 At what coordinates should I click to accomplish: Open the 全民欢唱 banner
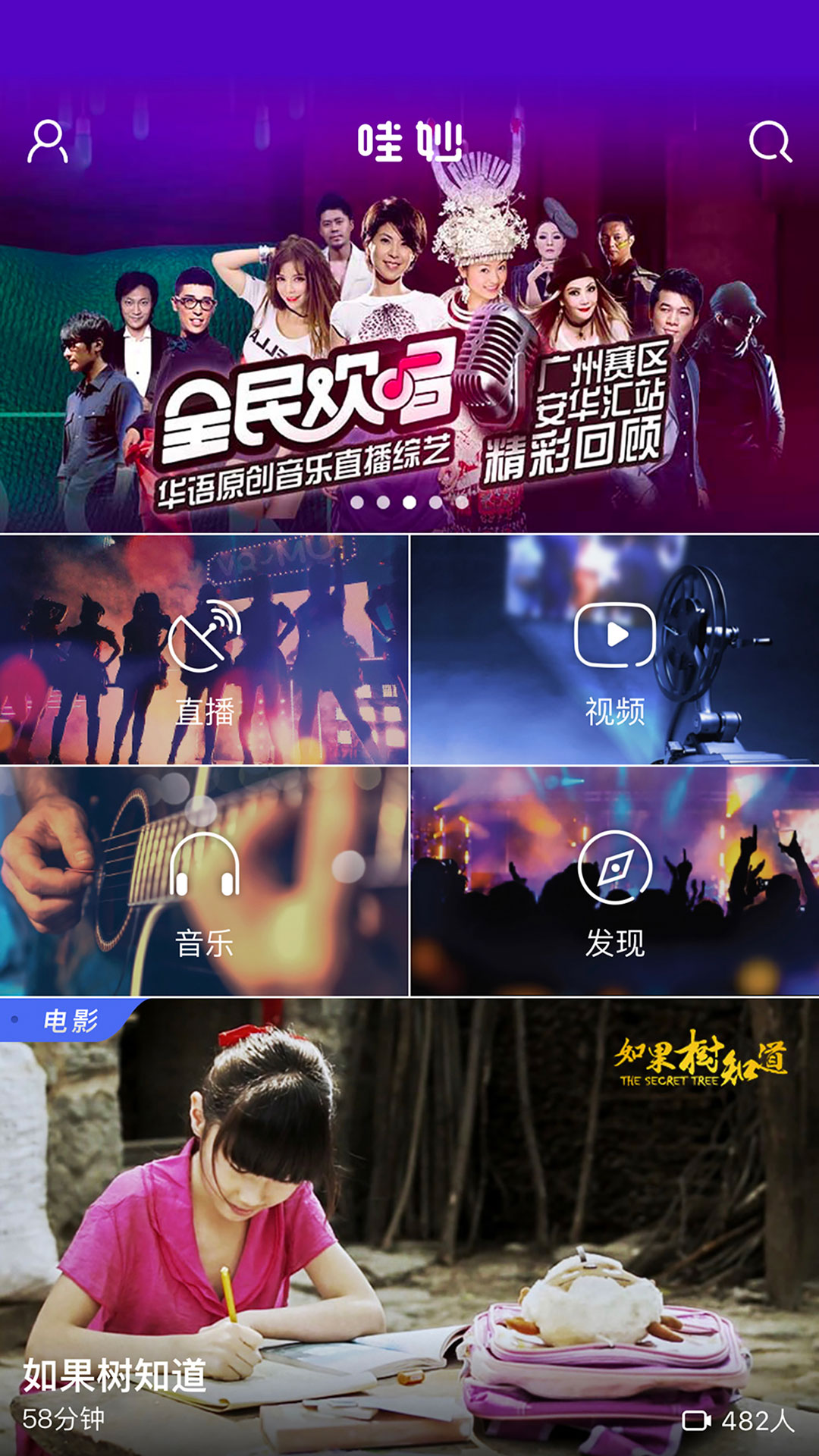coord(409,364)
